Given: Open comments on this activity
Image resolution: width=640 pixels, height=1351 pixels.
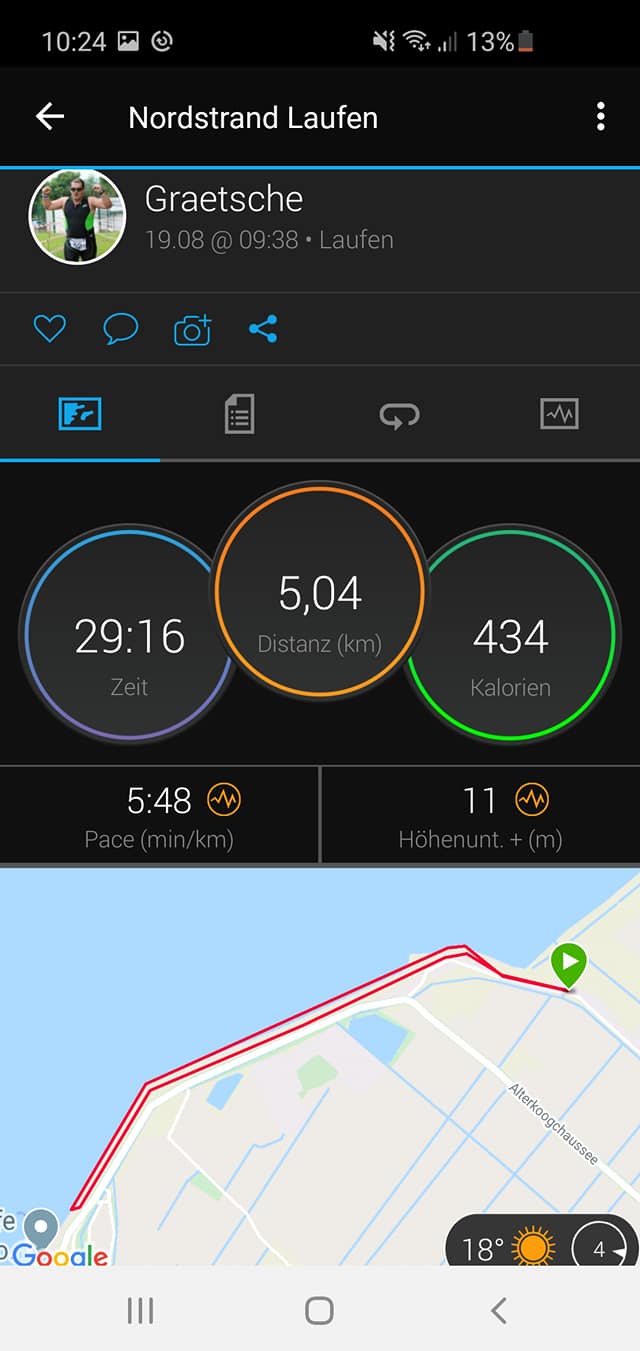Looking at the screenshot, I should coord(121,329).
